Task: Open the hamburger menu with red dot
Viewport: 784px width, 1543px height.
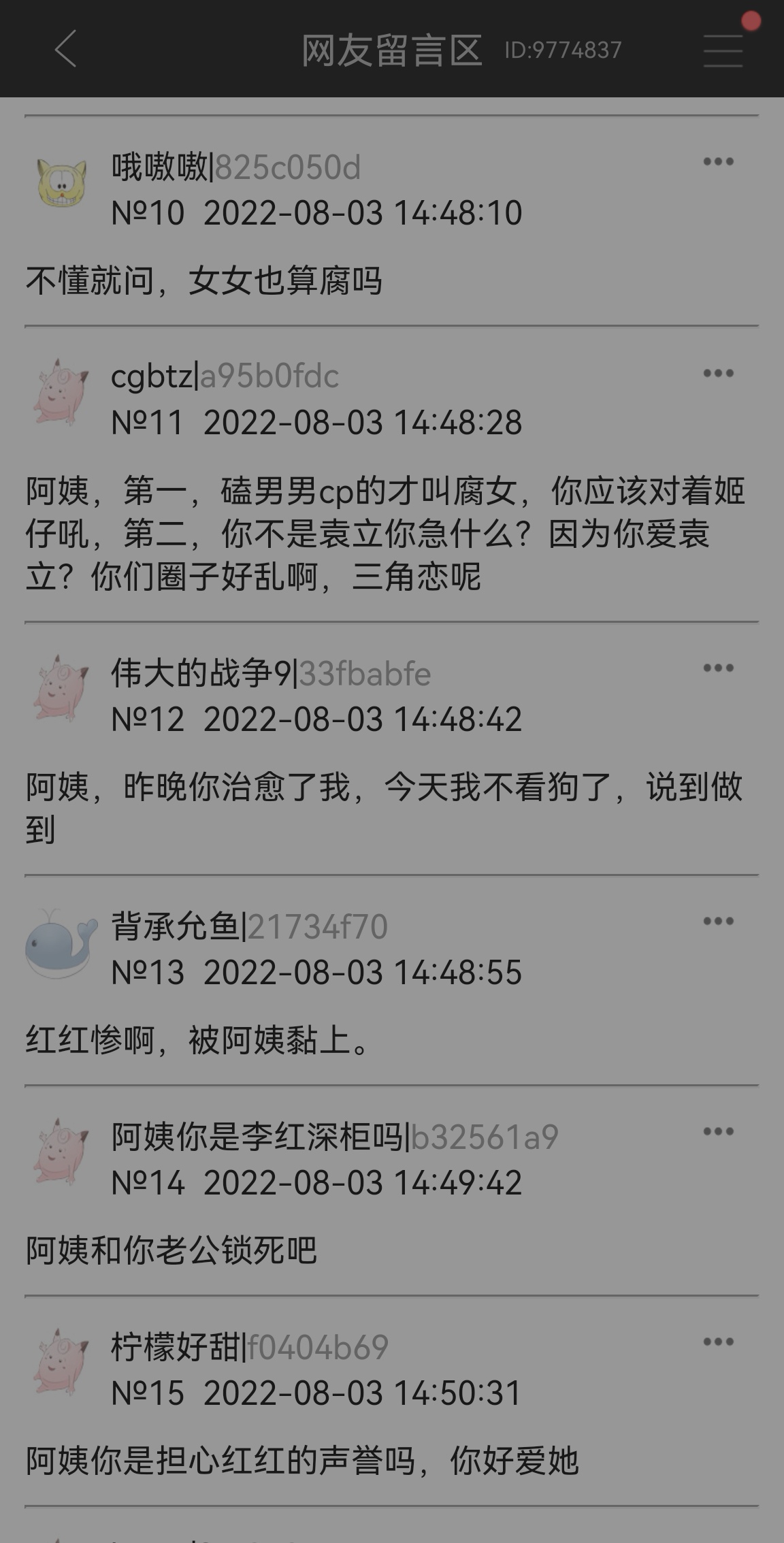Action: point(723,50)
